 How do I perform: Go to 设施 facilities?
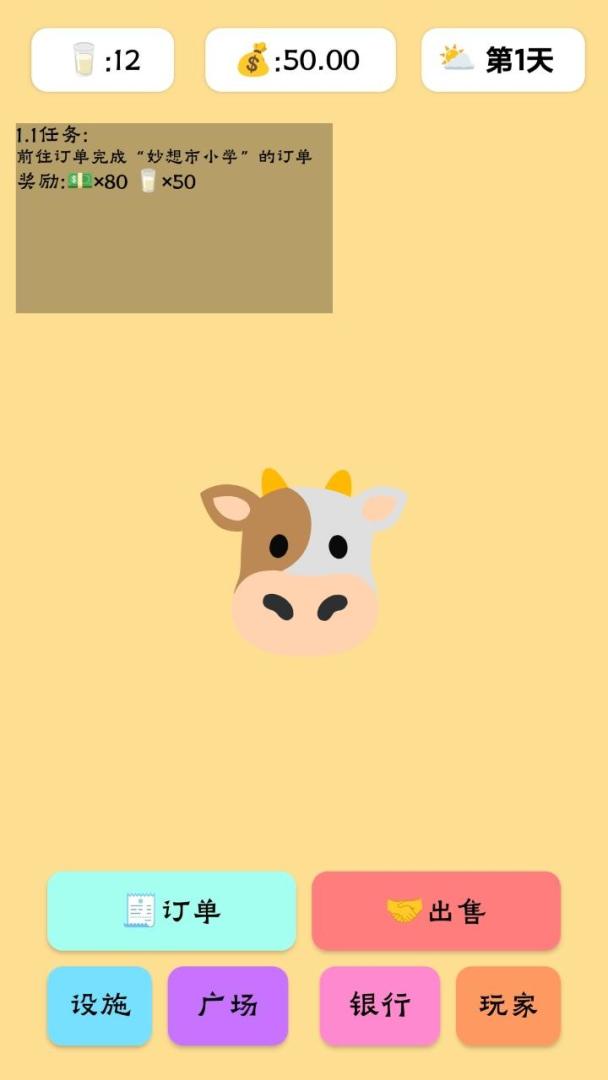click(x=100, y=1005)
